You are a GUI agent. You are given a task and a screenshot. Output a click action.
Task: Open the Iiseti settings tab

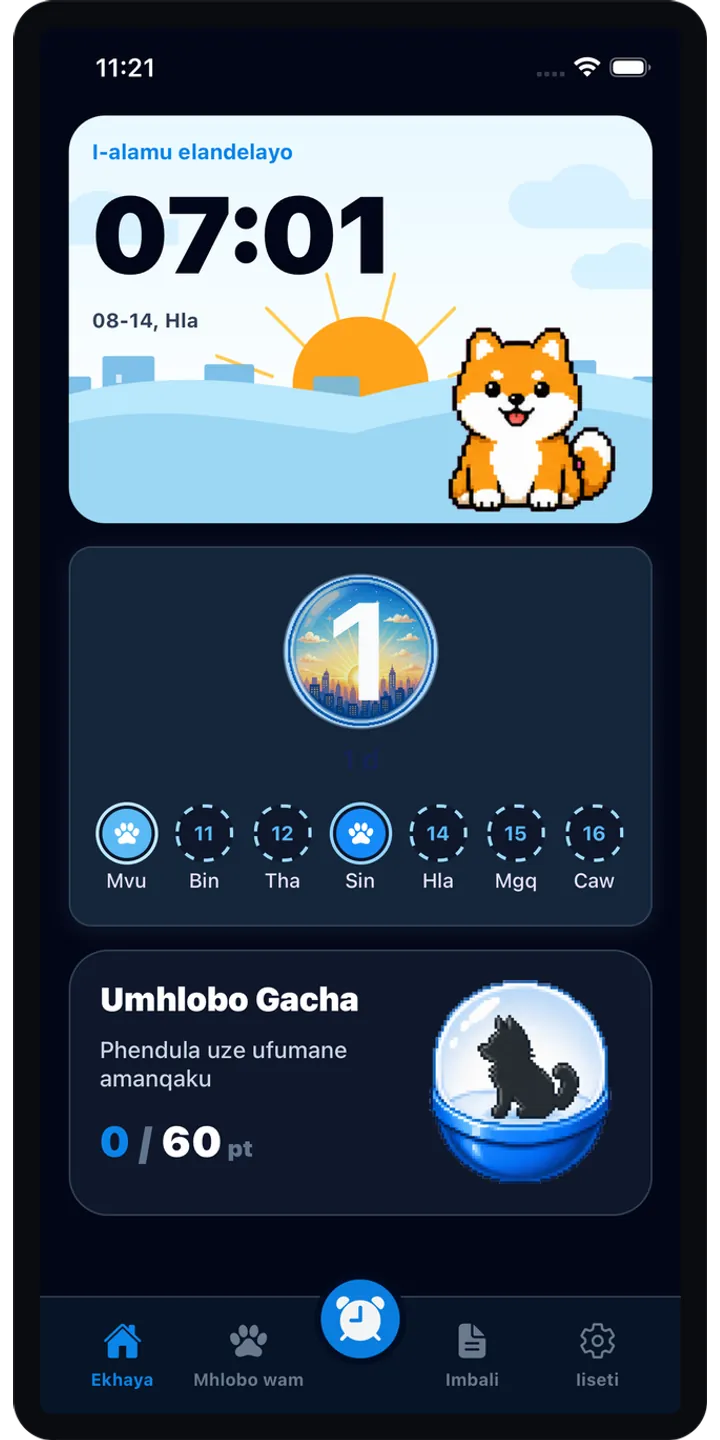tap(597, 1355)
